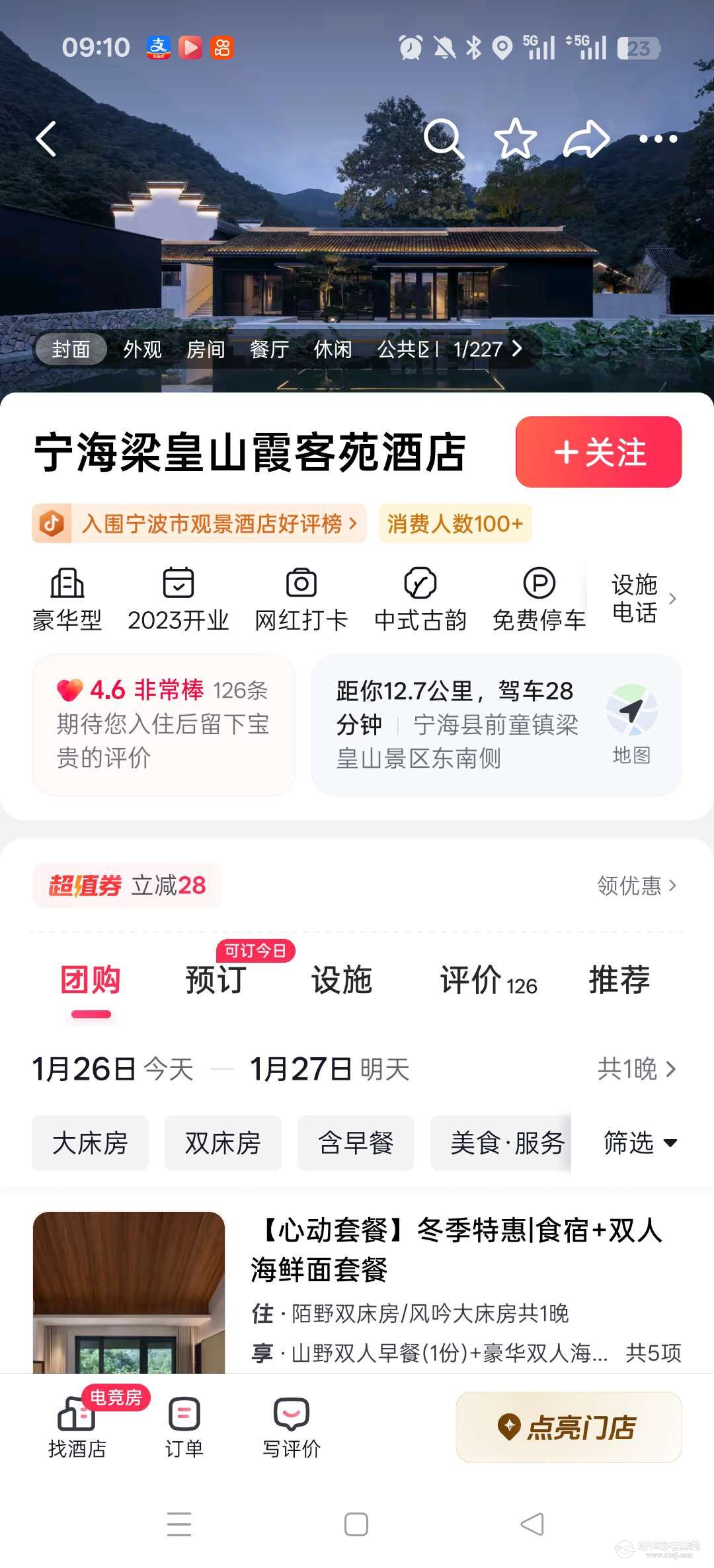Change the stay dates 共1晚
The height and width of the screenshot is (1568, 714).
(636, 1068)
